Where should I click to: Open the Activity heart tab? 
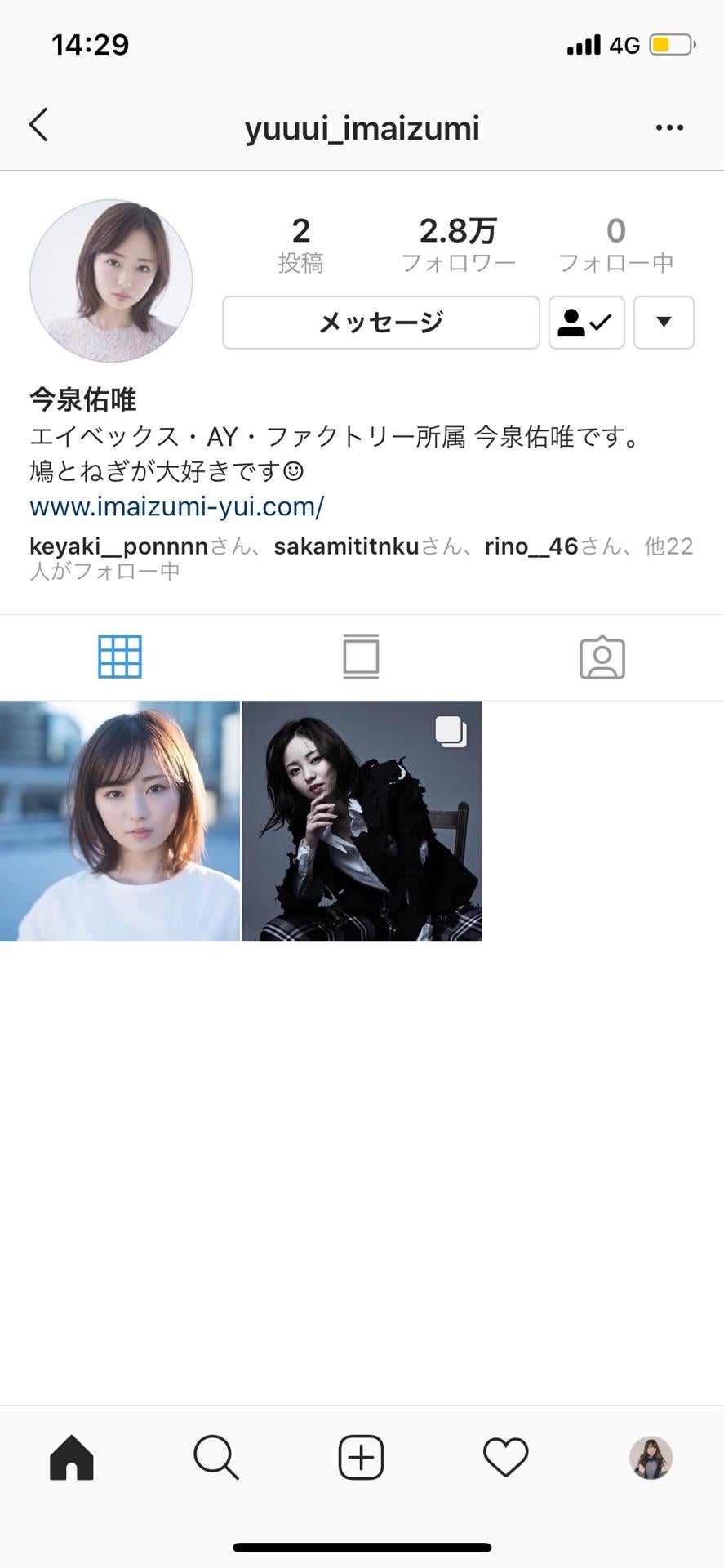click(x=506, y=1457)
